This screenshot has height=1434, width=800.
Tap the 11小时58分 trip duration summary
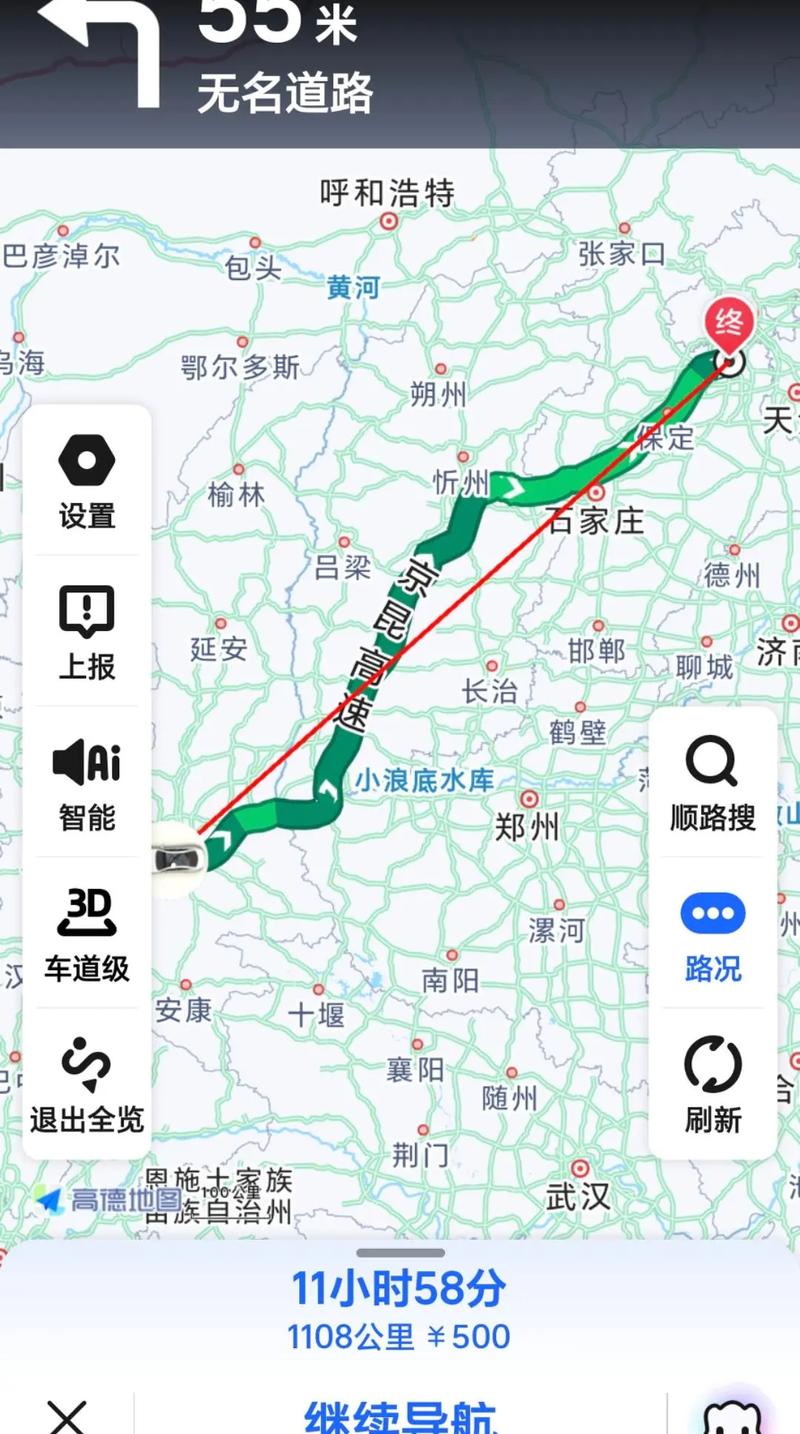point(400,1288)
